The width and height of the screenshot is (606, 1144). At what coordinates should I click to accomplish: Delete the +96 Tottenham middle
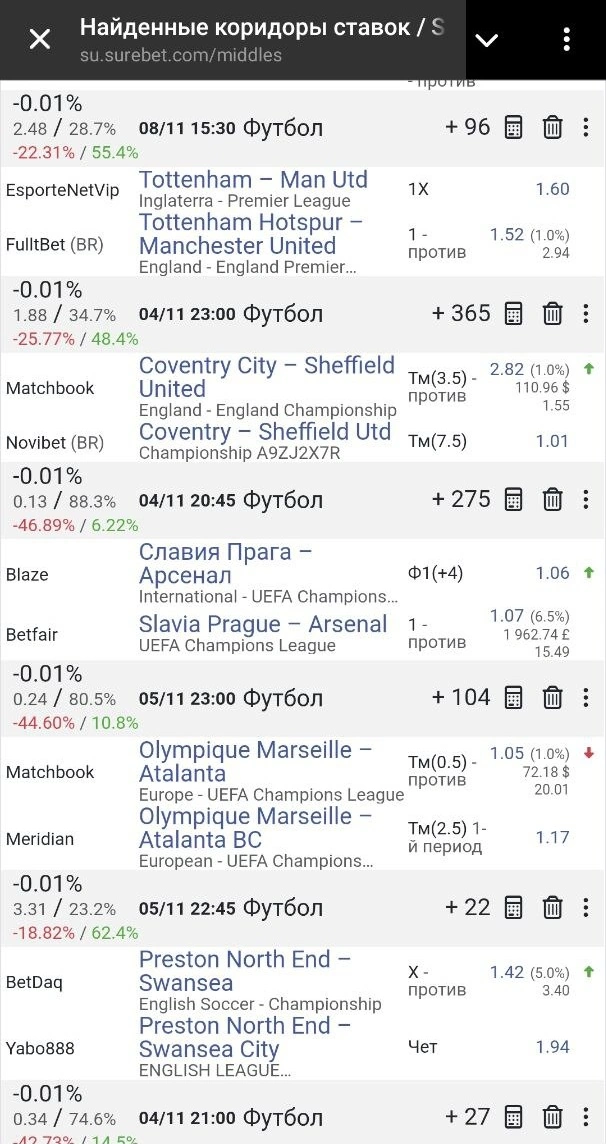(x=552, y=127)
